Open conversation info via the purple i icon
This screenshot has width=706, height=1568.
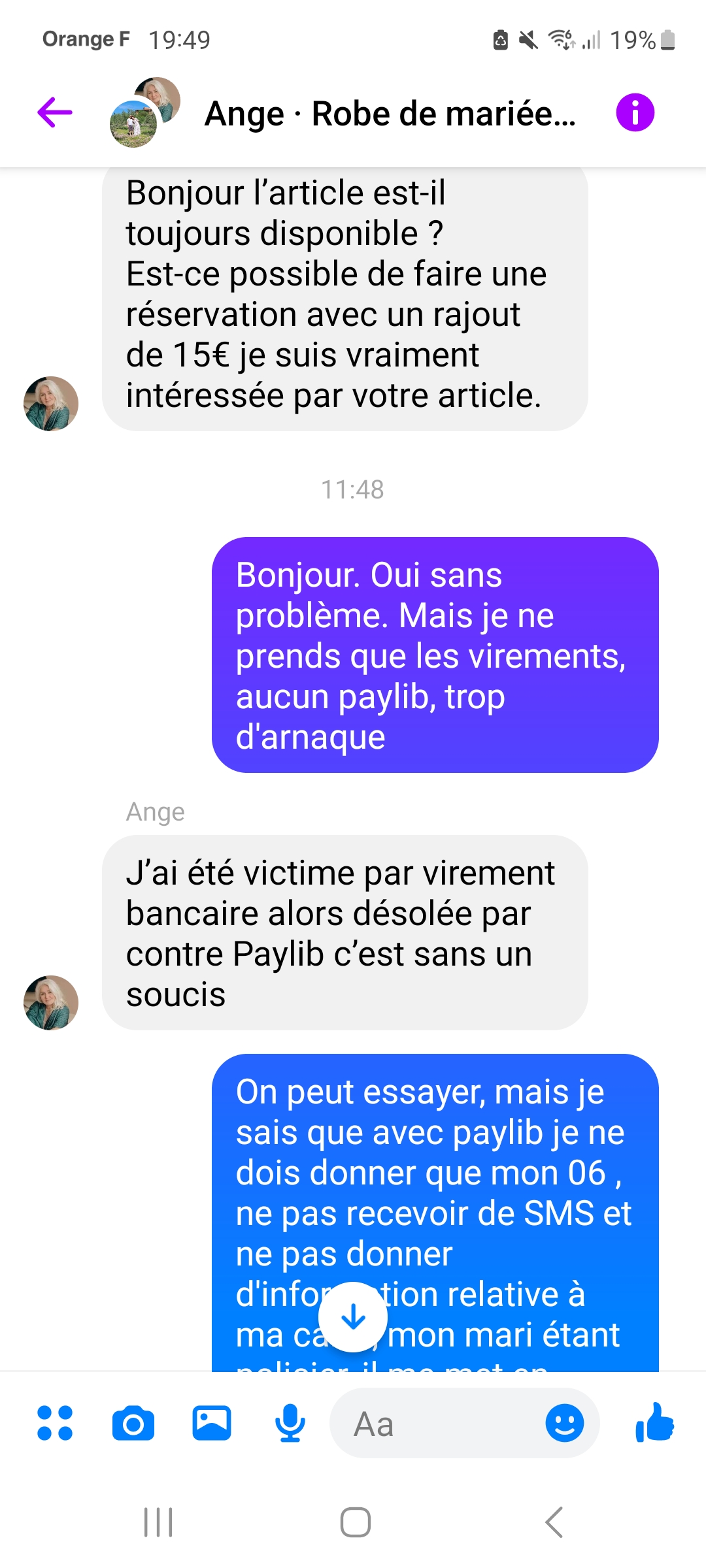click(635, 112)
